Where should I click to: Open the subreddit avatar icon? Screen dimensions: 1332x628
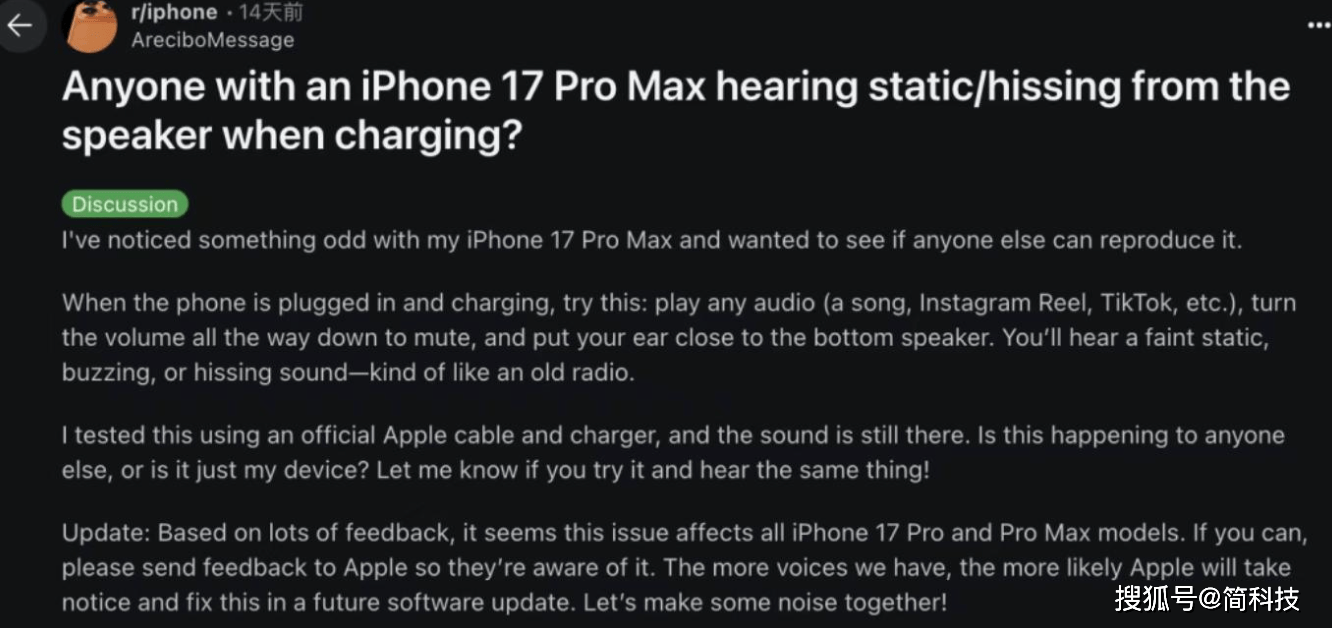click(91, 26)
